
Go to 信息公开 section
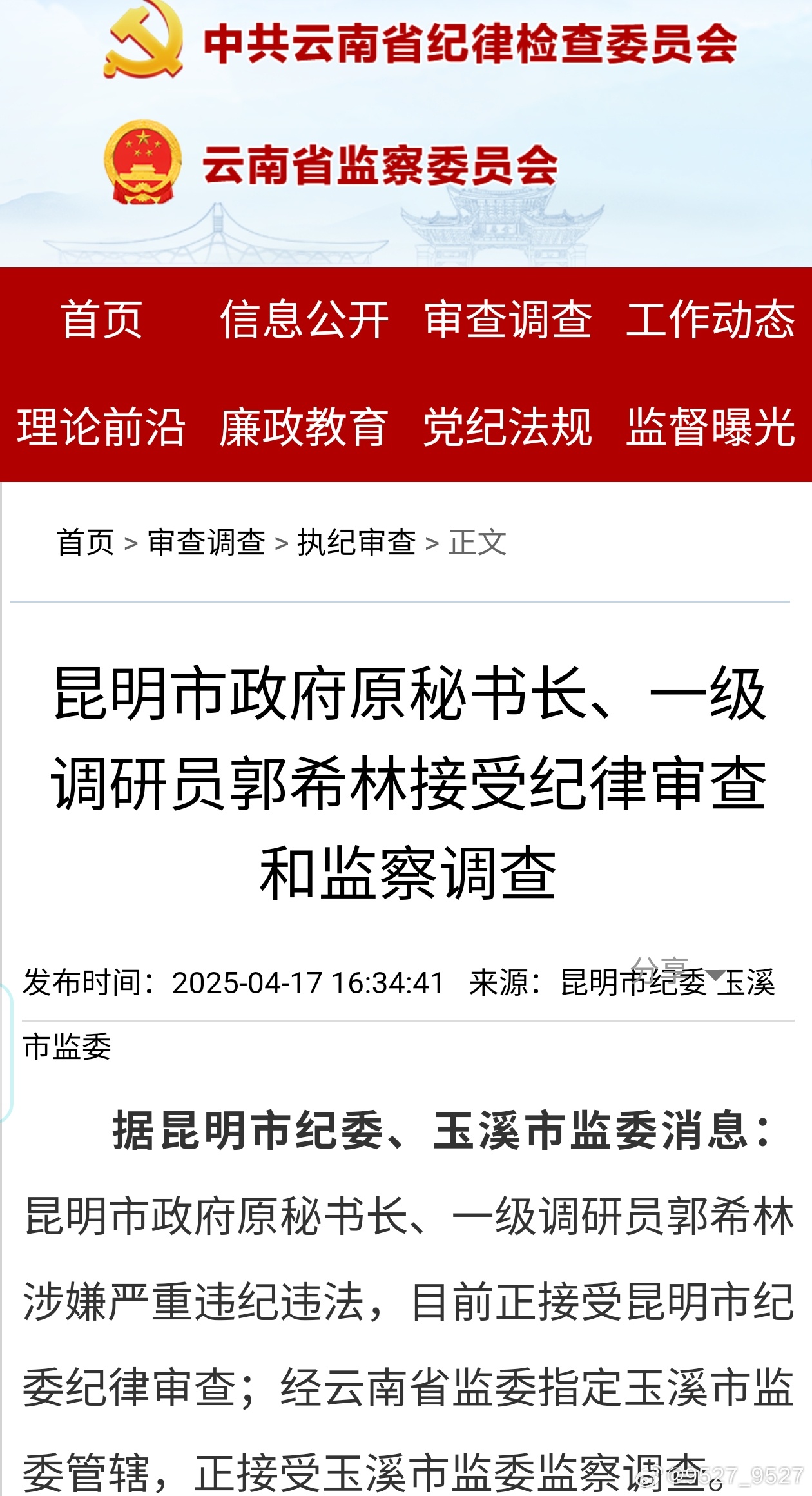coord(304,319)
